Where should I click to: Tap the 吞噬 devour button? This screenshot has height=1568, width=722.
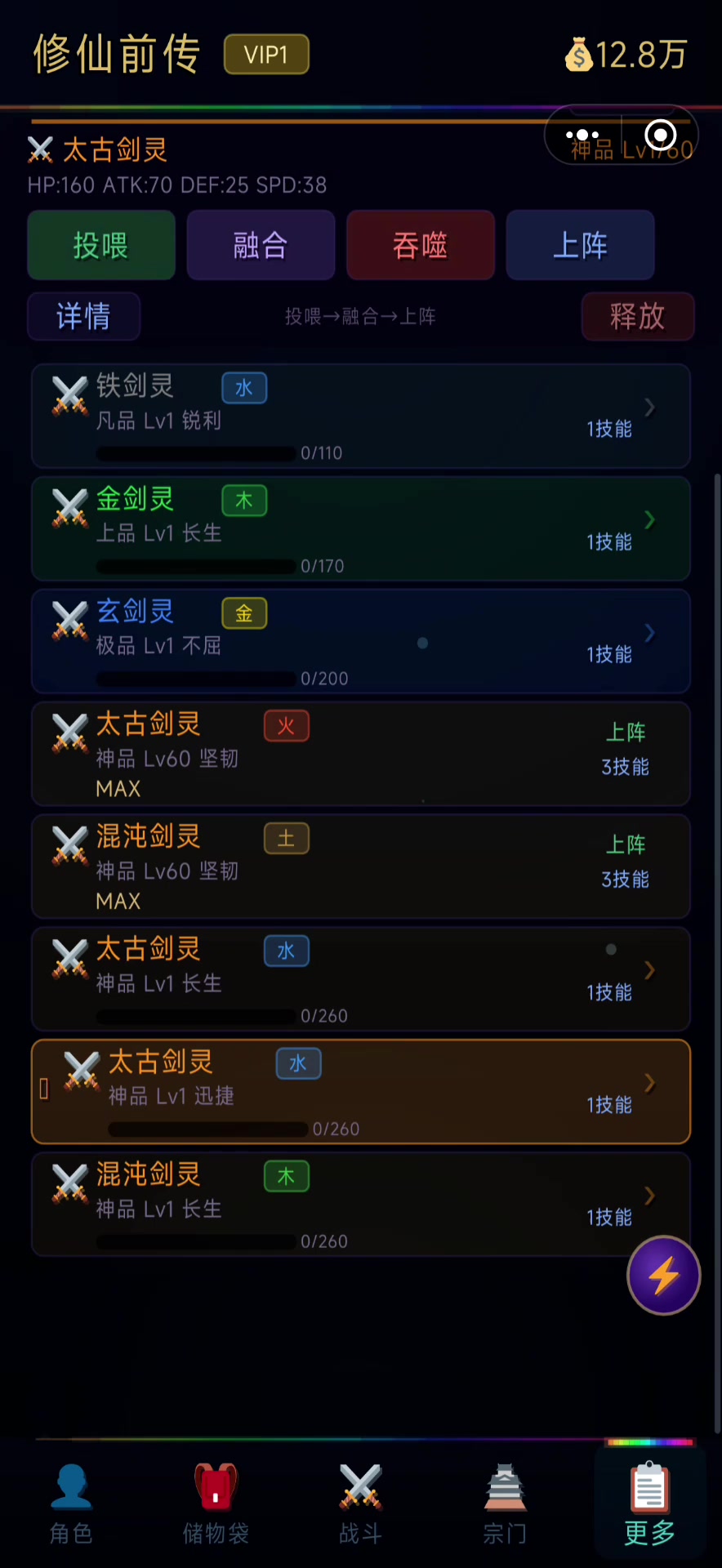pyautogui.click(x=420, y=245)
